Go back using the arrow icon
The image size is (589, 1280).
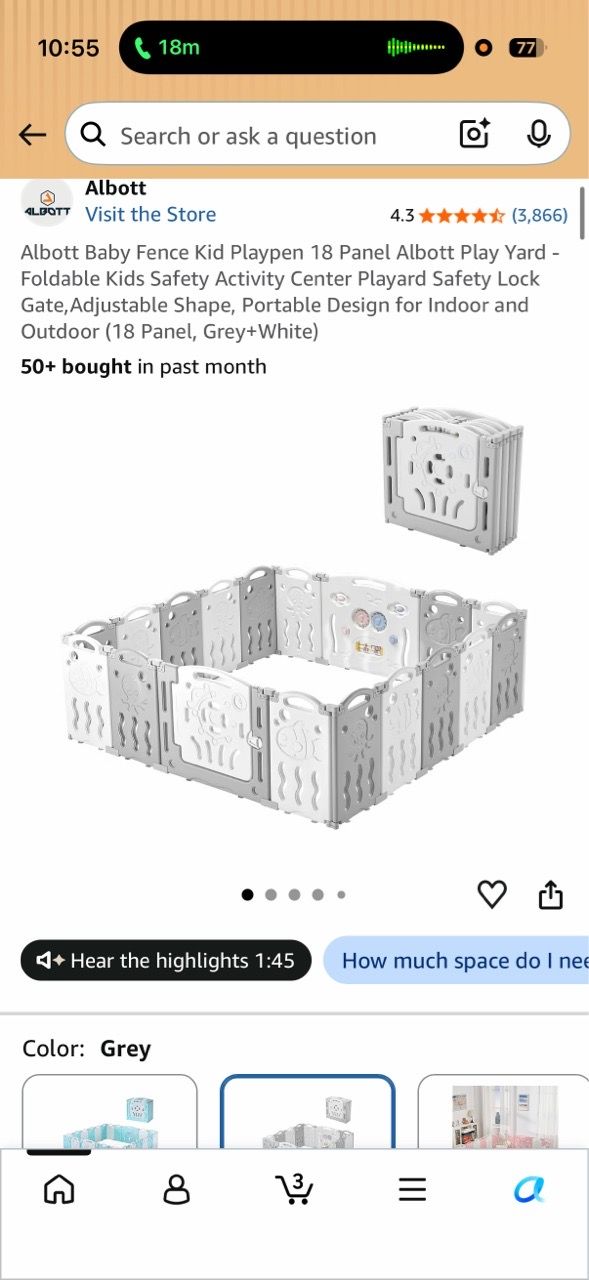pyautogui.click(x=32, y=135)
